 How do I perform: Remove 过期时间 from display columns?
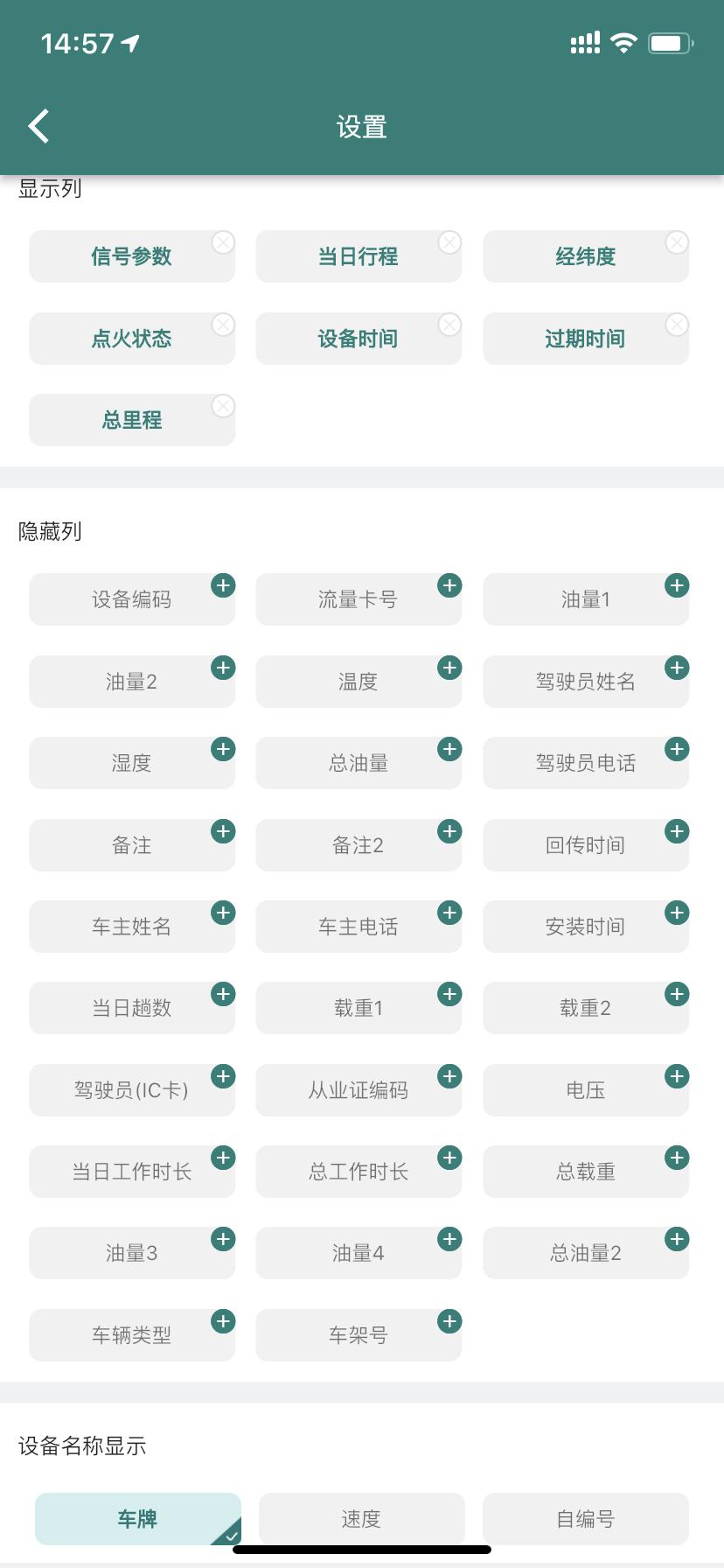pos(678,324)
